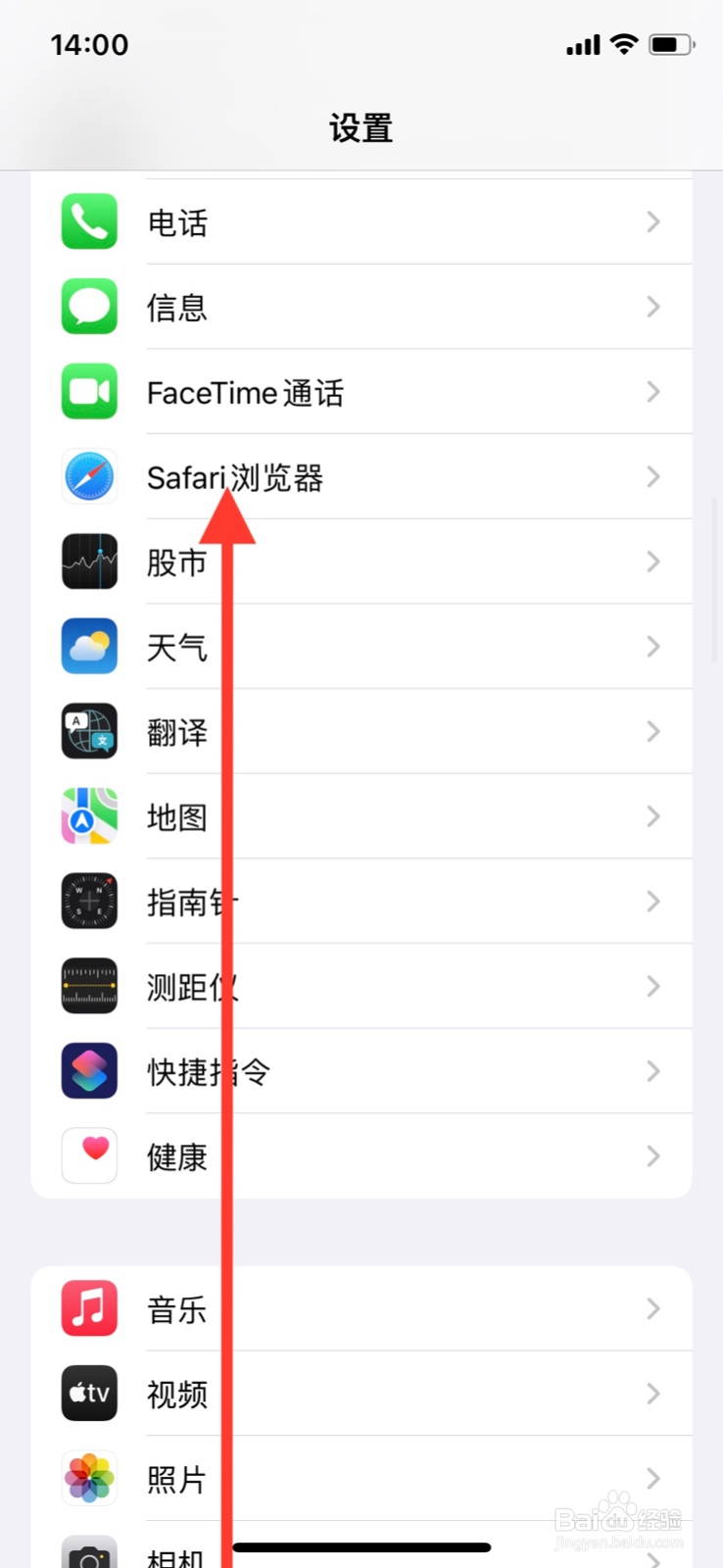The image size is (723, 1568).
Task: Open the 音乐 settings entry
Action: tap(392, 1307)
